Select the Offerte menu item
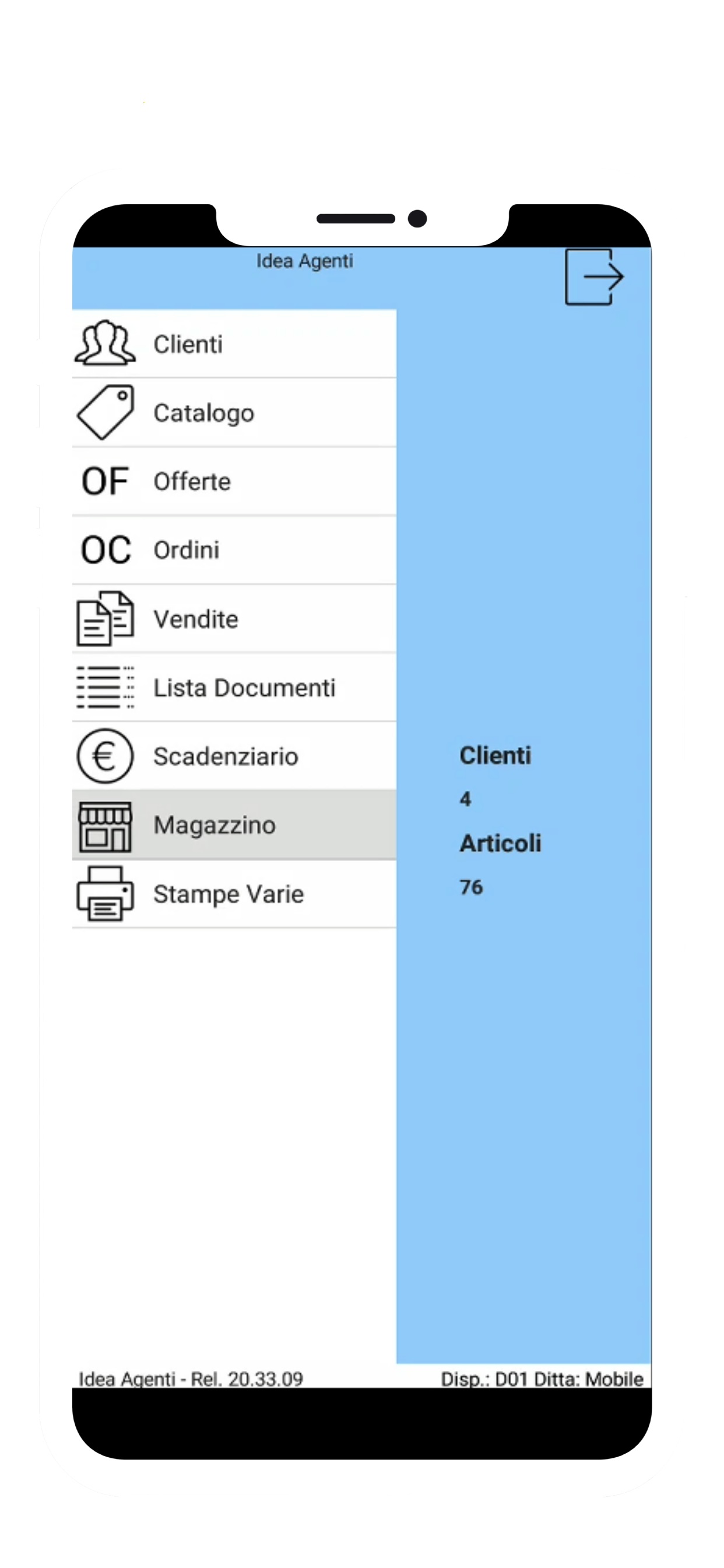The width and height of the screenshot is (724, 1568). (192, 481)
